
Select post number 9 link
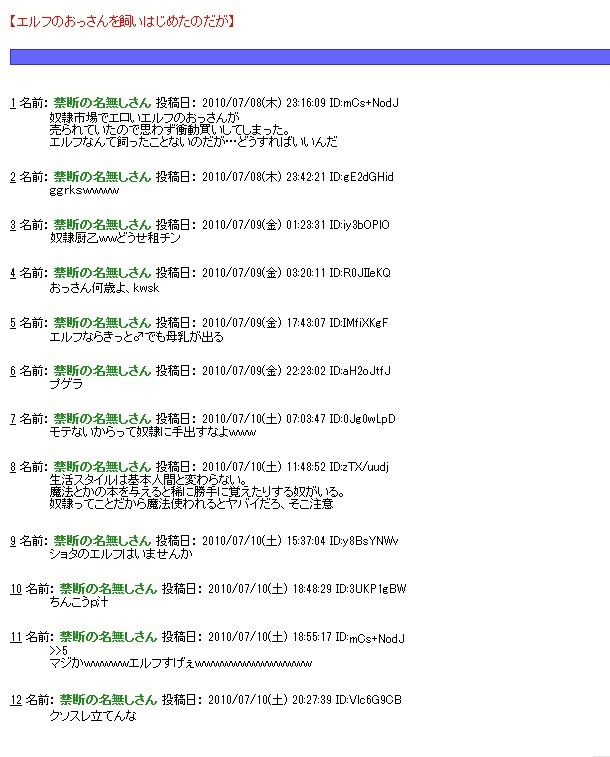pyautogui.click(x=13, y=541)
